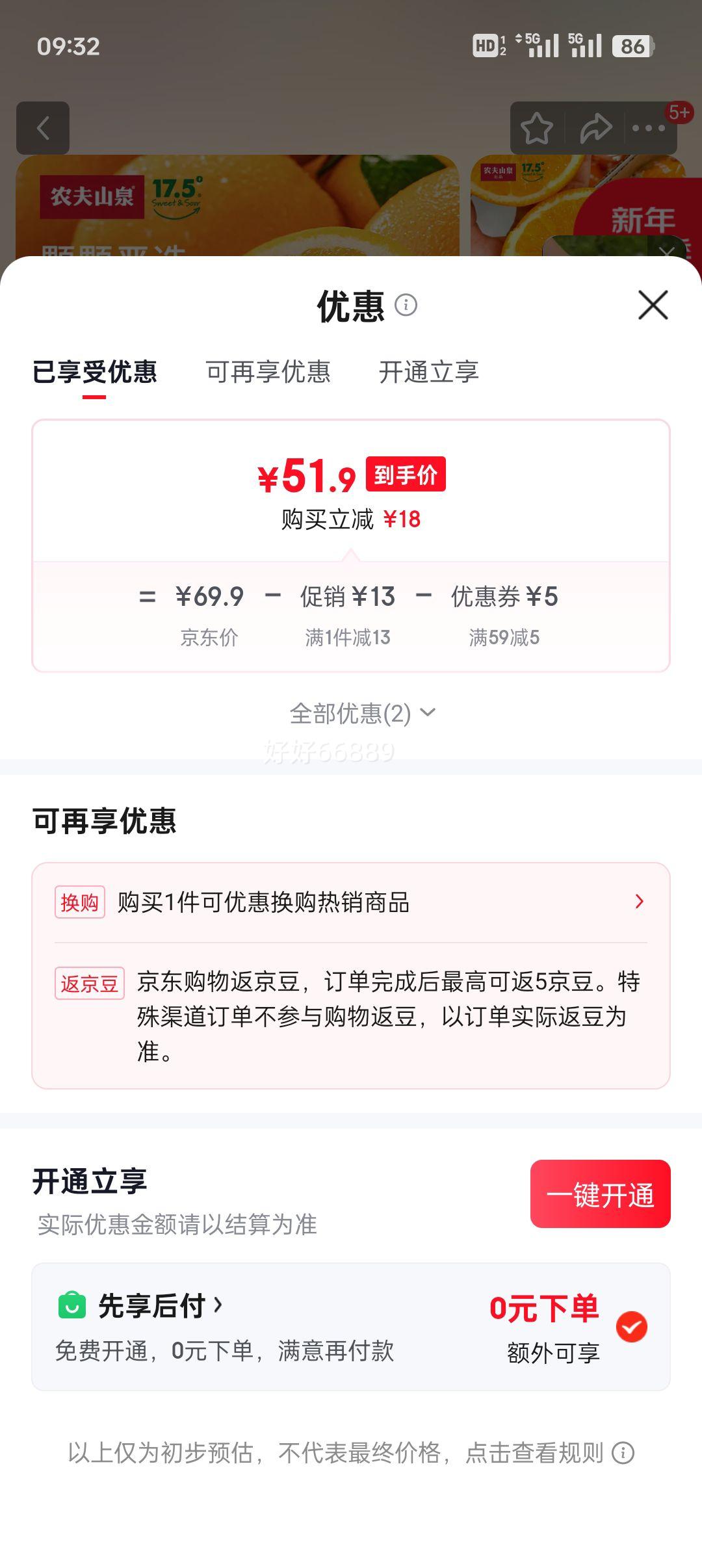Open the share icon next to the star
Viewport: 702px width, 1568px height.
click(x=595, y=127)
